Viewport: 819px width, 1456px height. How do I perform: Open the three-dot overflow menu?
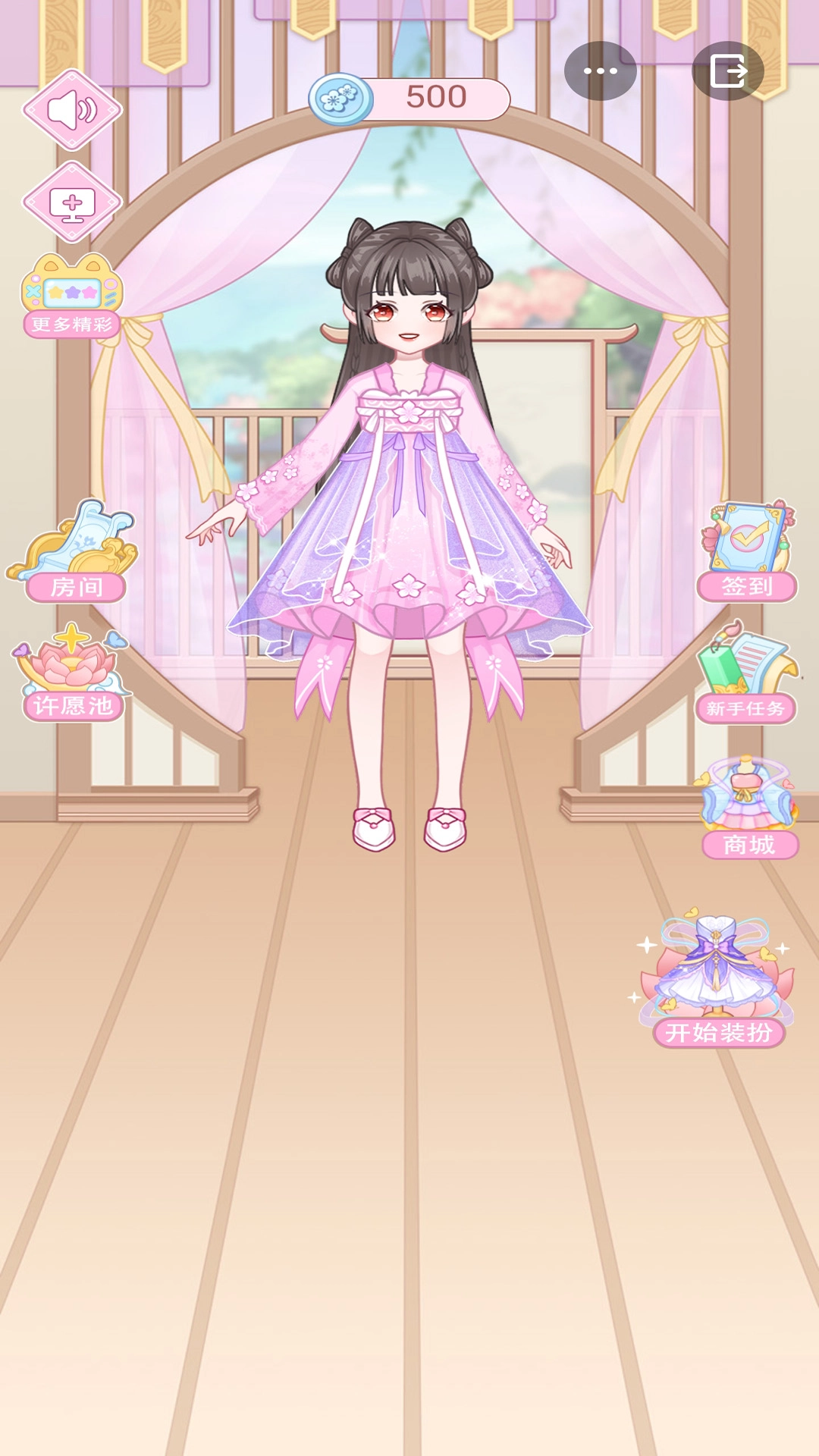600,71
